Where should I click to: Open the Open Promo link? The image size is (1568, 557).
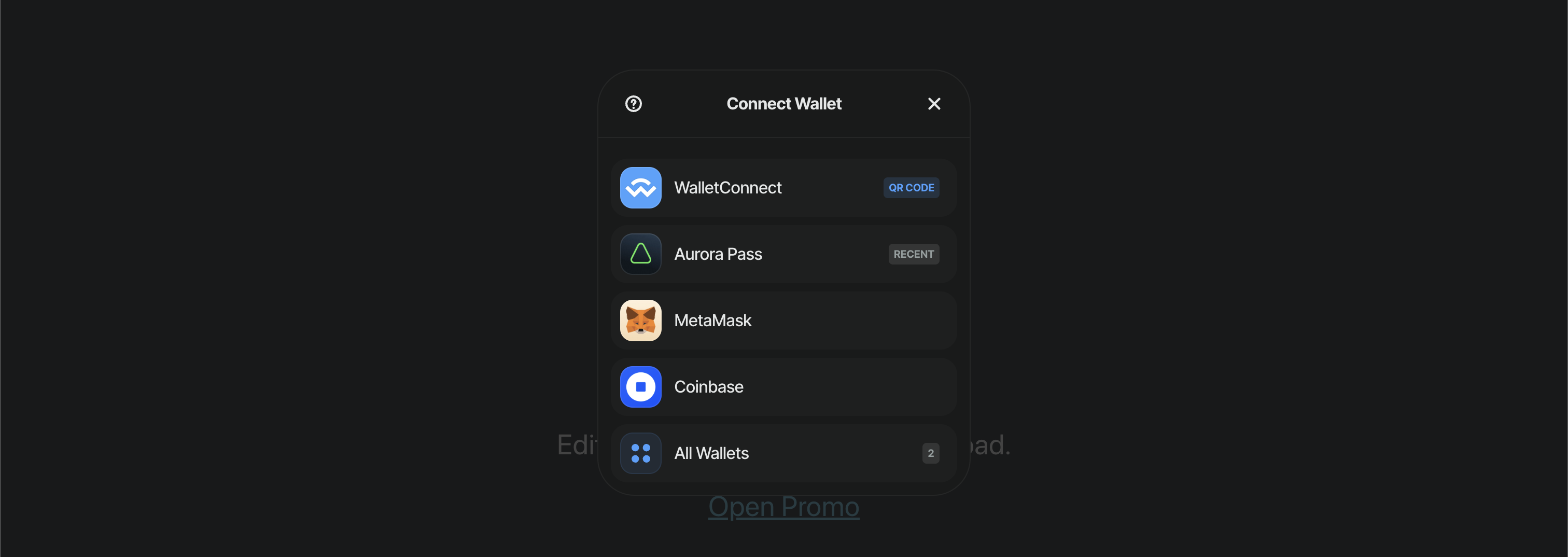783,508
